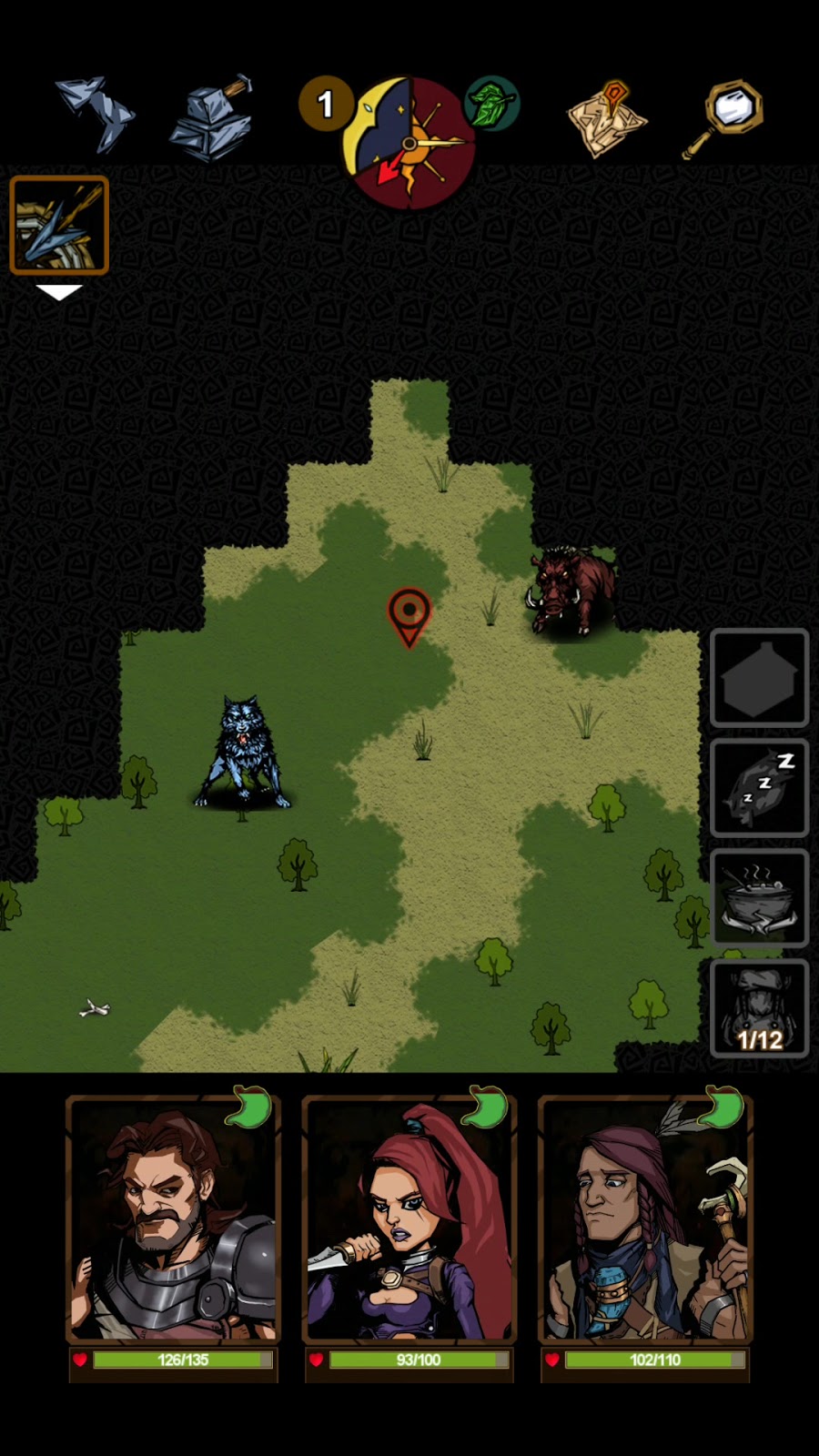Screen dimensions: 819x1456
Task: Select the arrows quest tile
Action: click(59, 225)
